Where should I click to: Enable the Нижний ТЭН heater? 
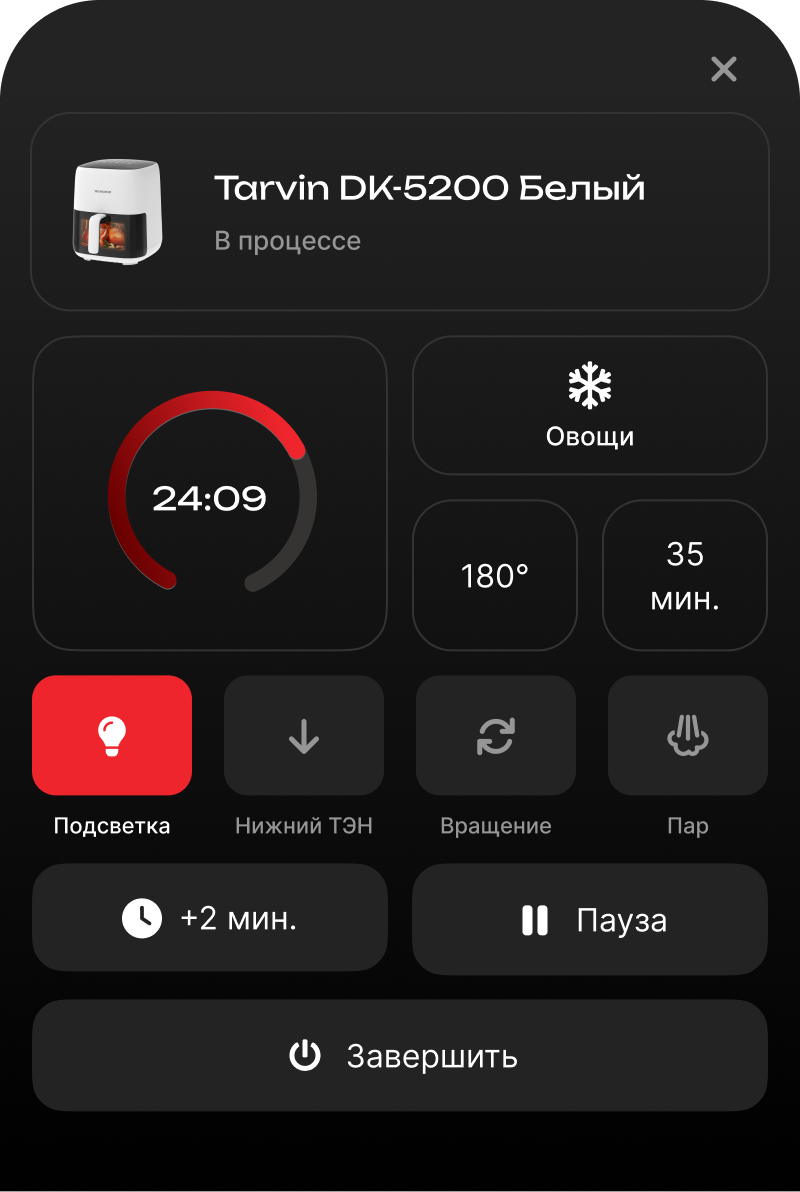pyautogui.click(x=304, y=736)
